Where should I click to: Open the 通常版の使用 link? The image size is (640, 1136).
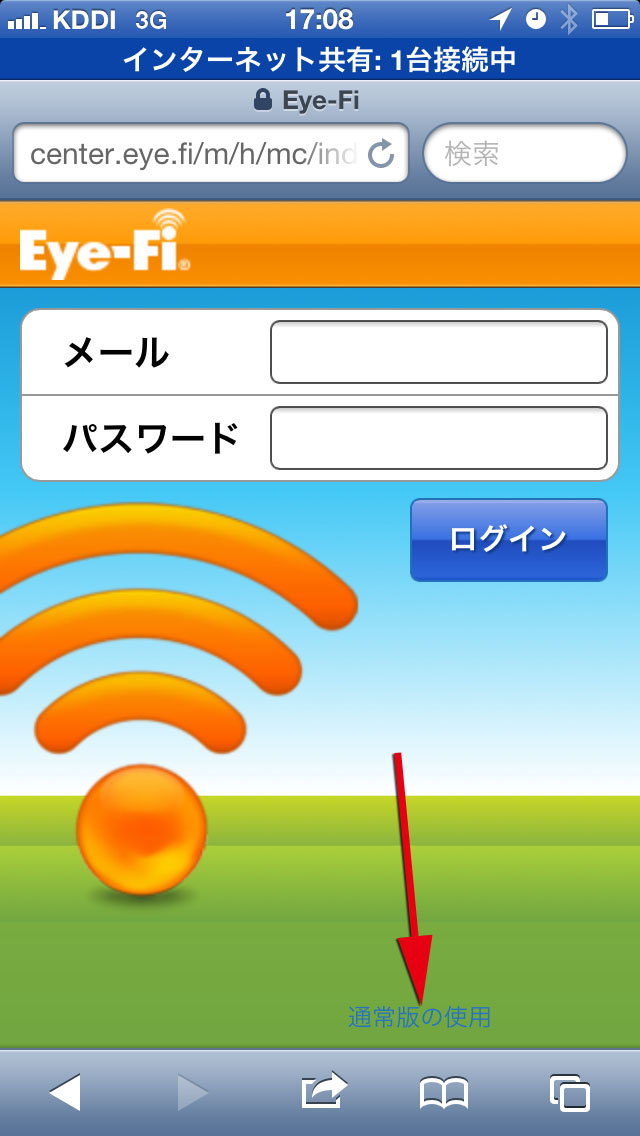coord(420,1018)
